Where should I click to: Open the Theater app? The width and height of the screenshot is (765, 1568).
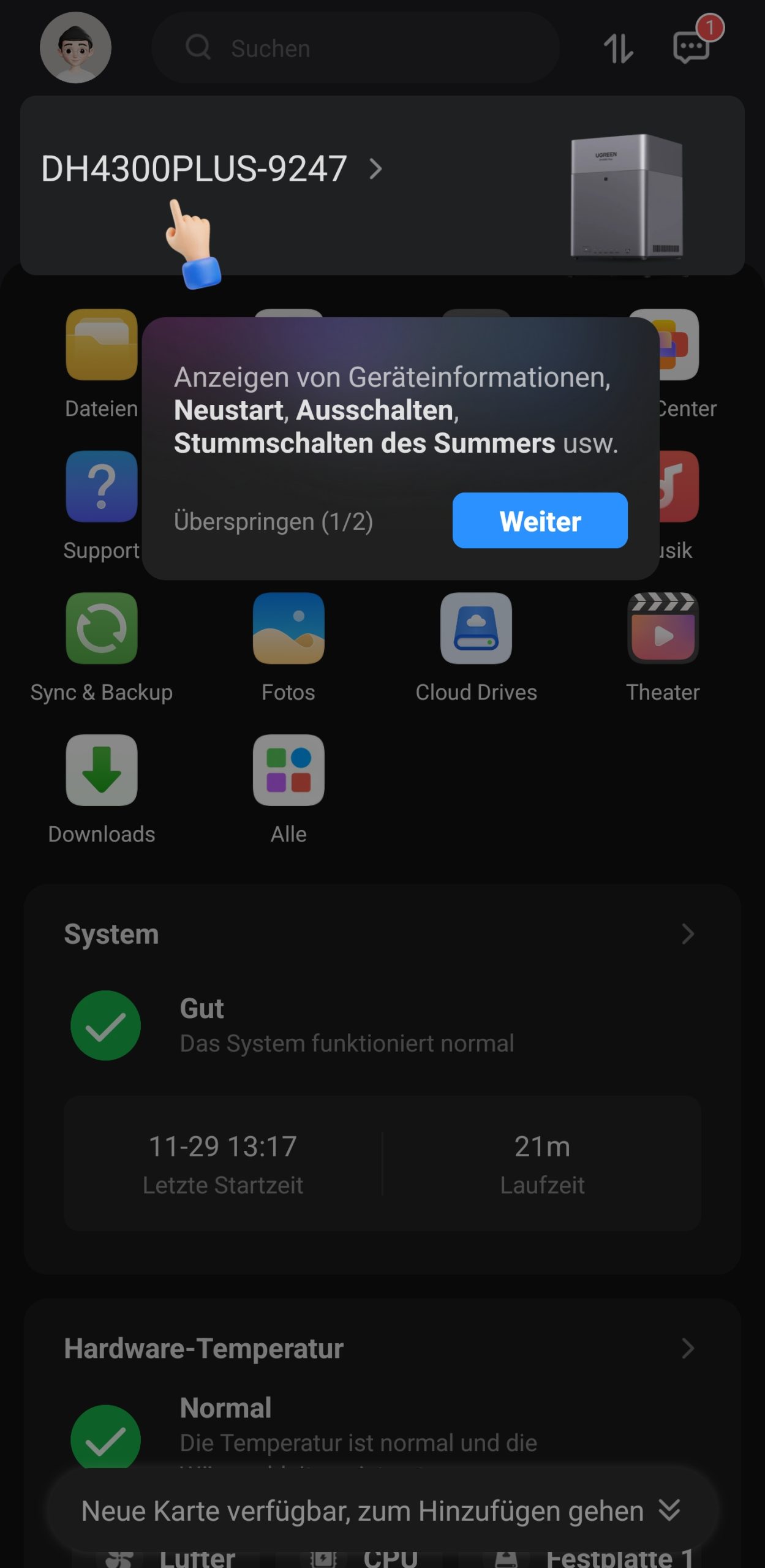(x=663, y=629)
